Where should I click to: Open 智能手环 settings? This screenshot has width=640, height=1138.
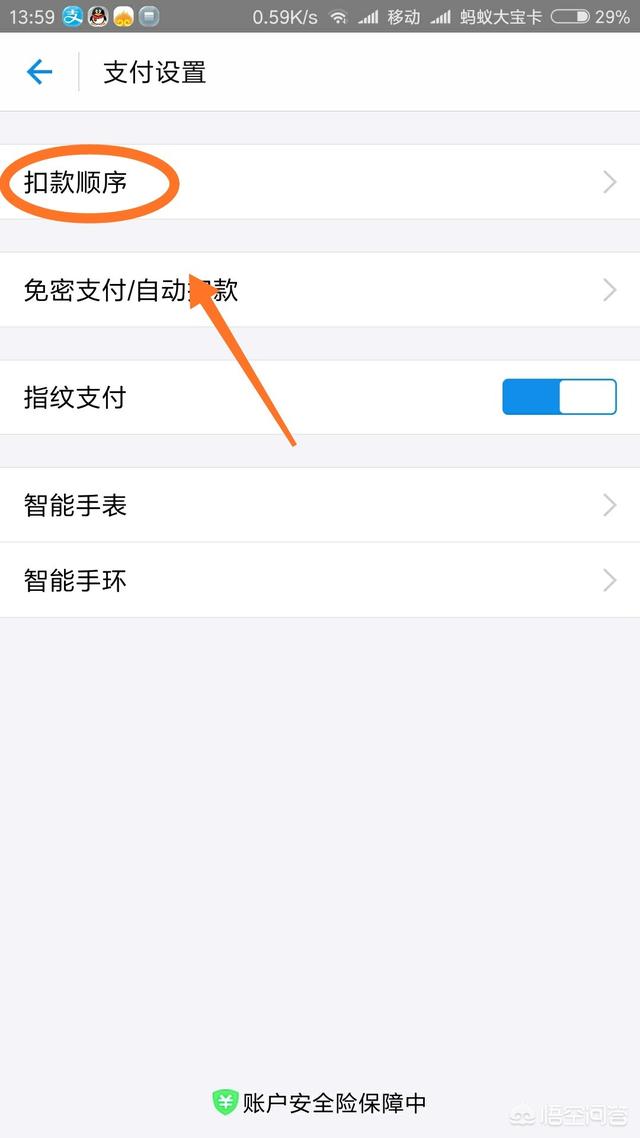coord(320,580)
